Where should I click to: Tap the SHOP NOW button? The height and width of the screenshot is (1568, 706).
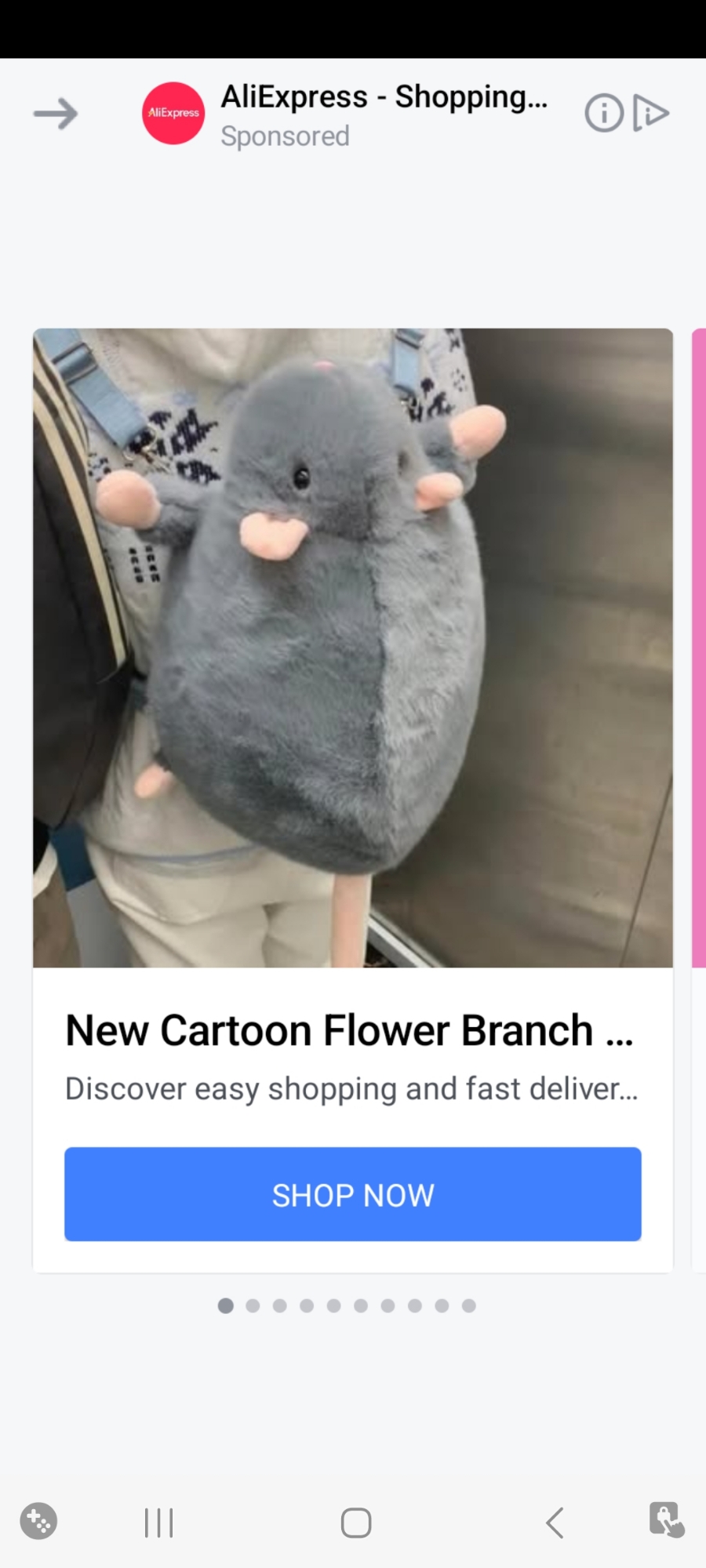tap(352, 1194)
